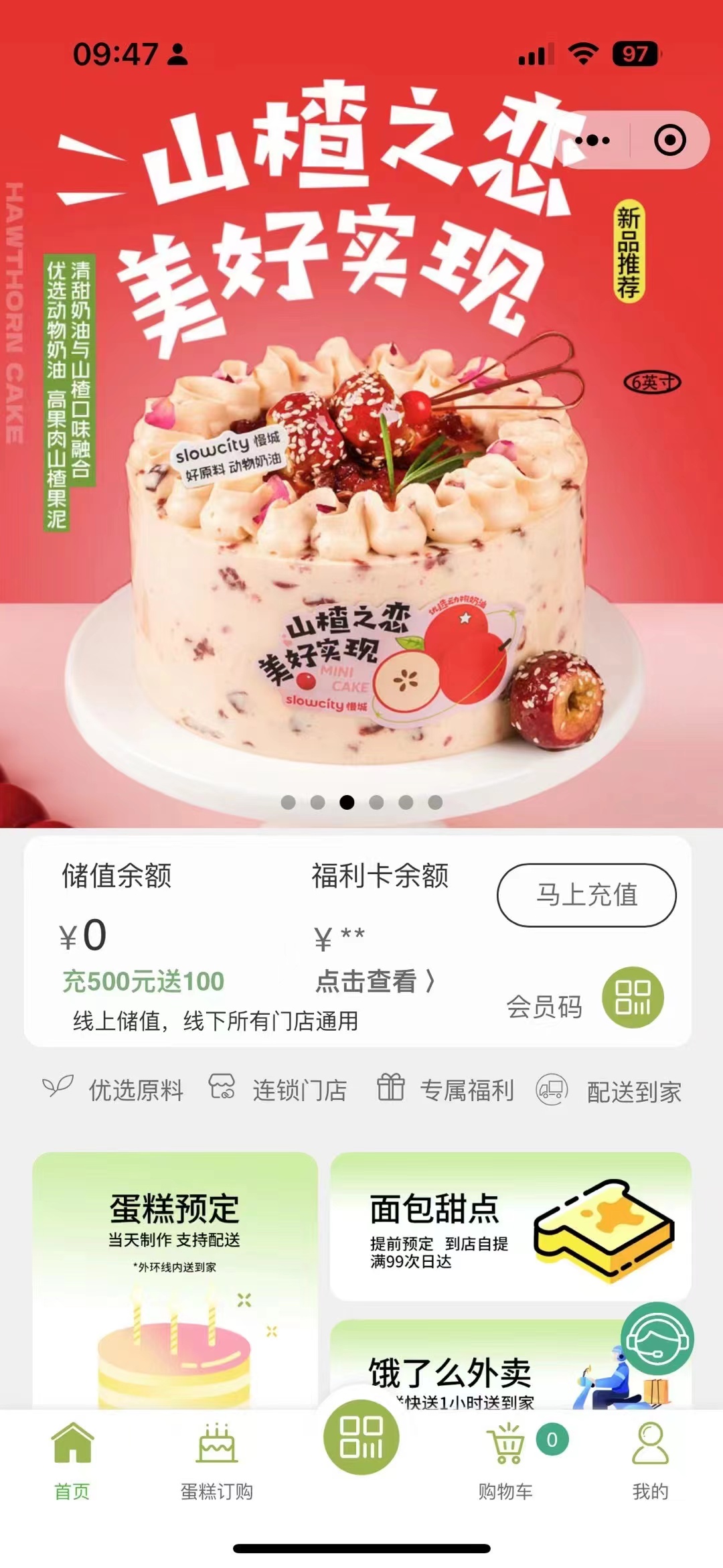
Task: Tap 马上充值 to recharge now
Action: [586, 895]
